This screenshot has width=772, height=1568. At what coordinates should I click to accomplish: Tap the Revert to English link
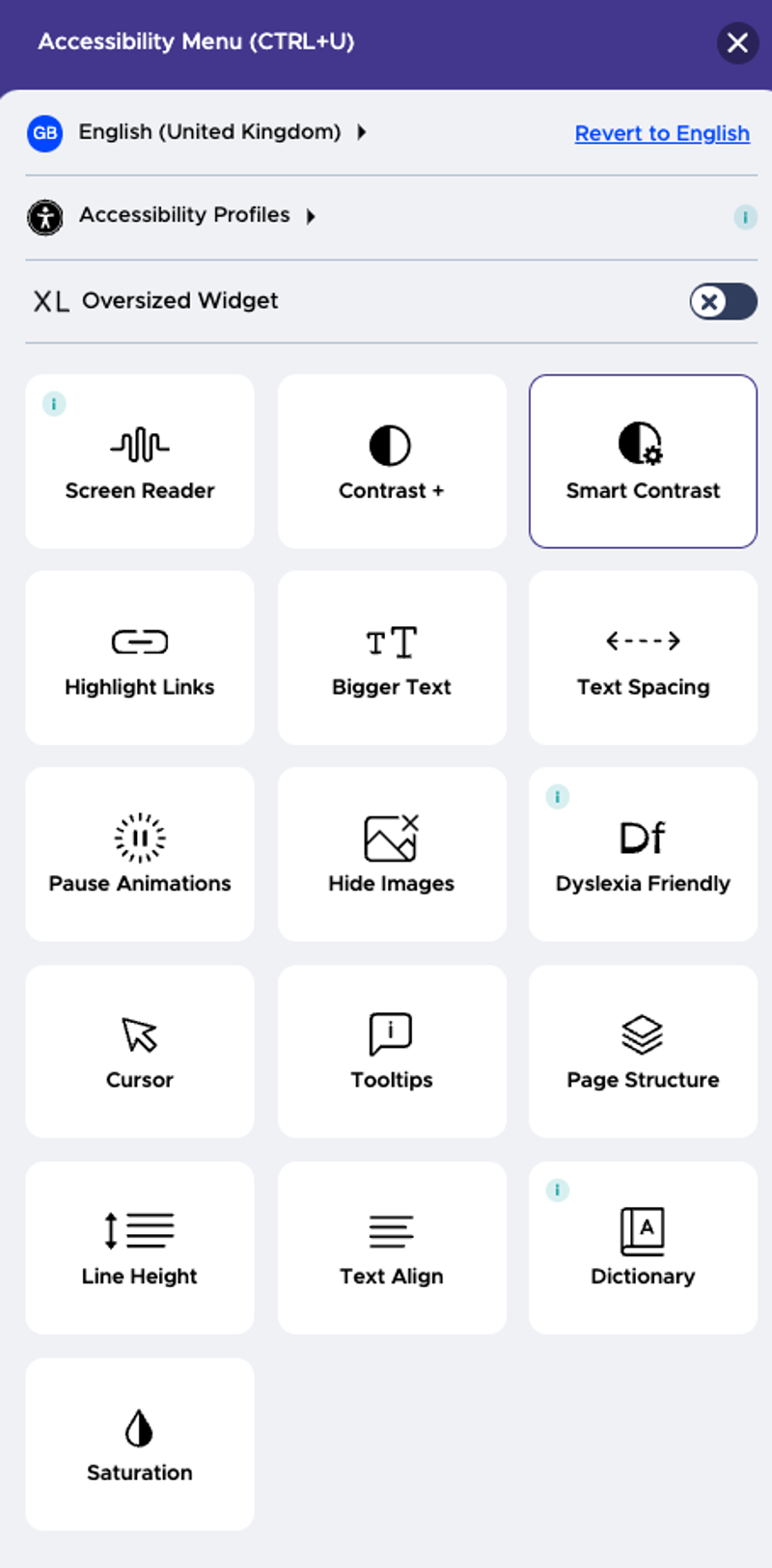point(662,133)
